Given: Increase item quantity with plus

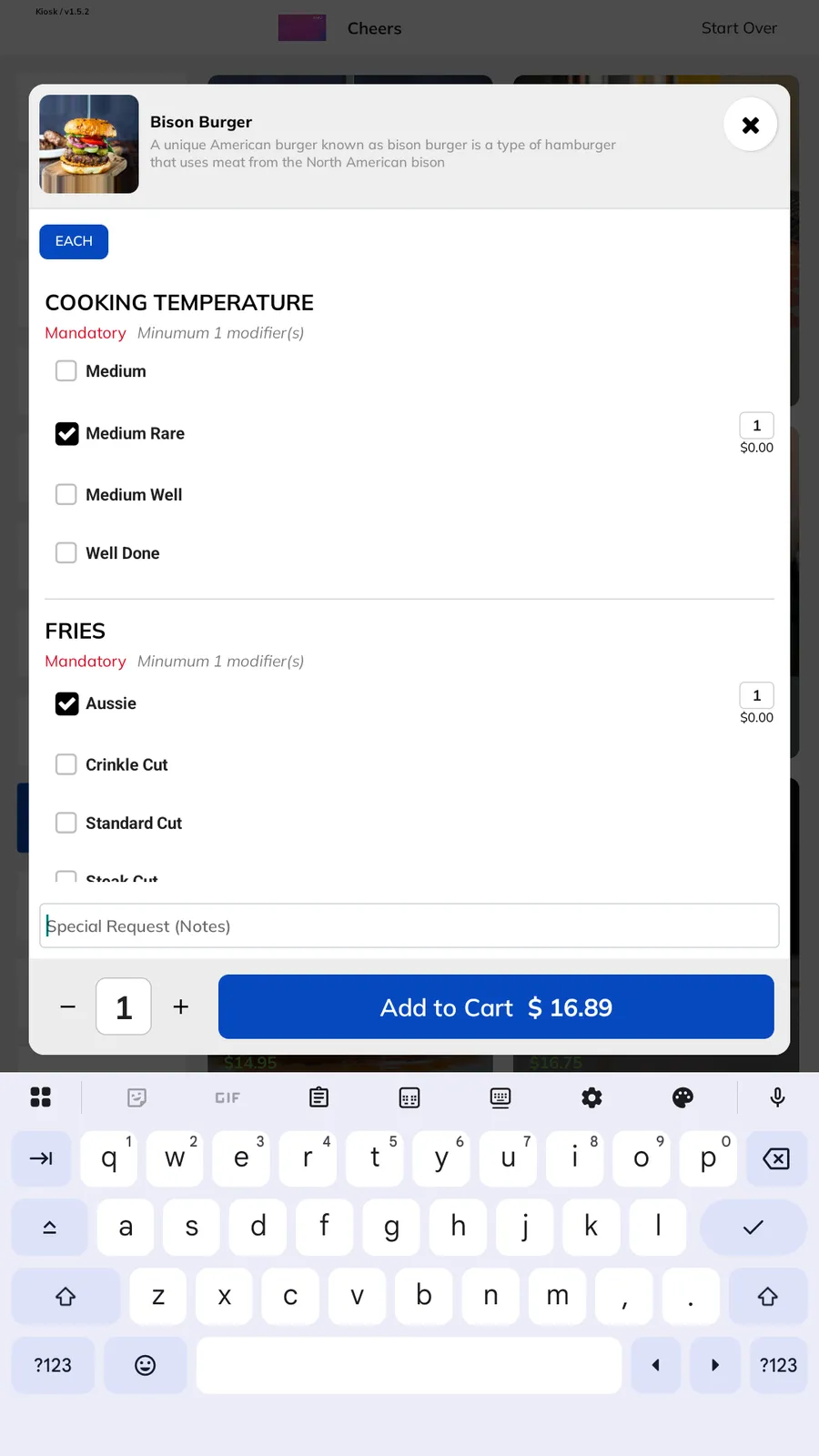Looking at the screenshot, I should [181, 1006].
